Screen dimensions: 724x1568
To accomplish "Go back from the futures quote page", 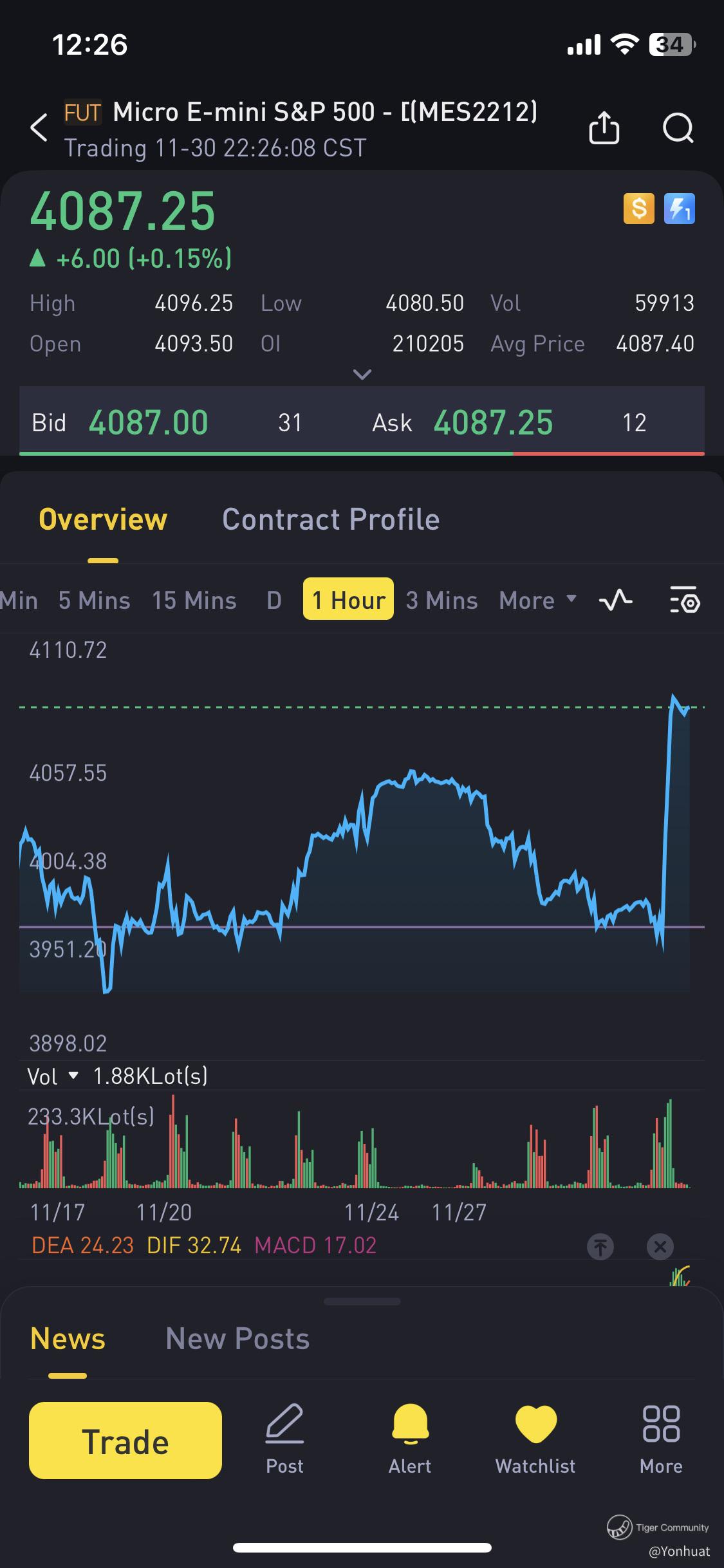I will [x=39, y=127].
